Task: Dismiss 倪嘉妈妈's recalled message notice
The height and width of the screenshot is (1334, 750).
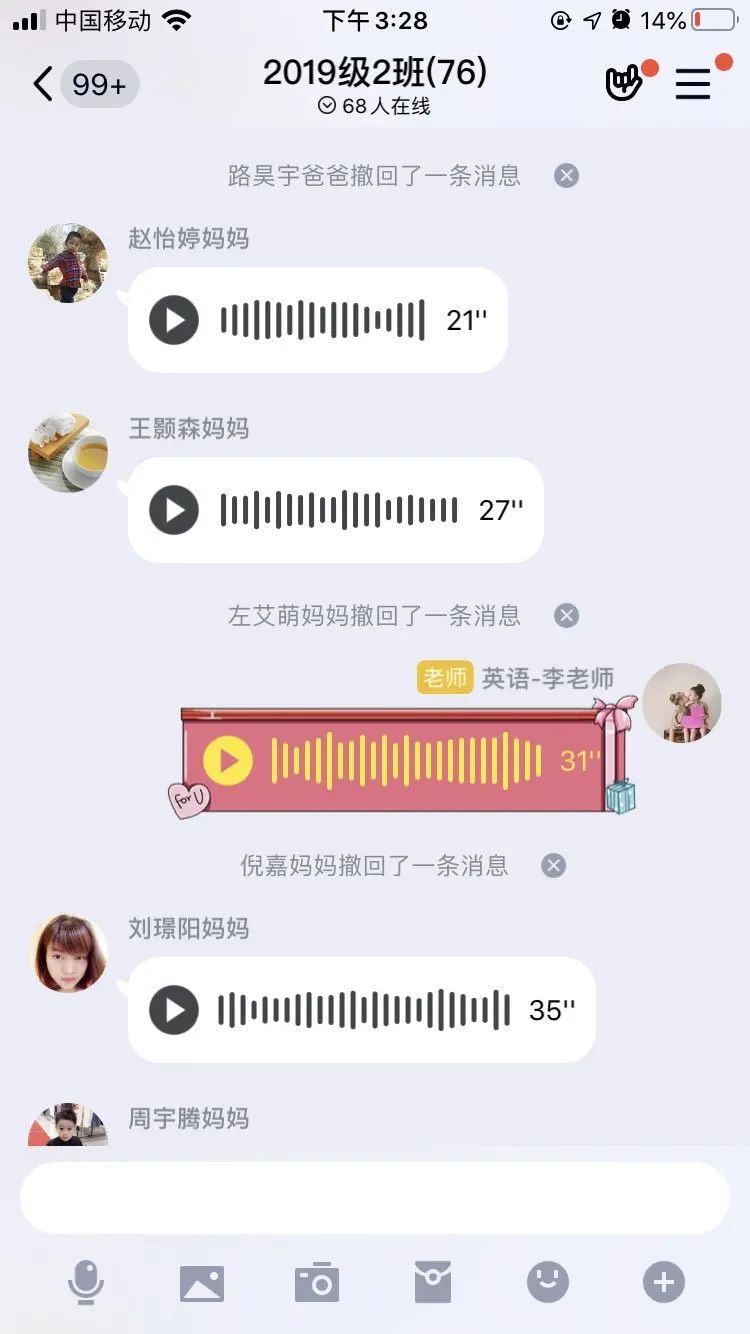Action: tap(554, 865)
